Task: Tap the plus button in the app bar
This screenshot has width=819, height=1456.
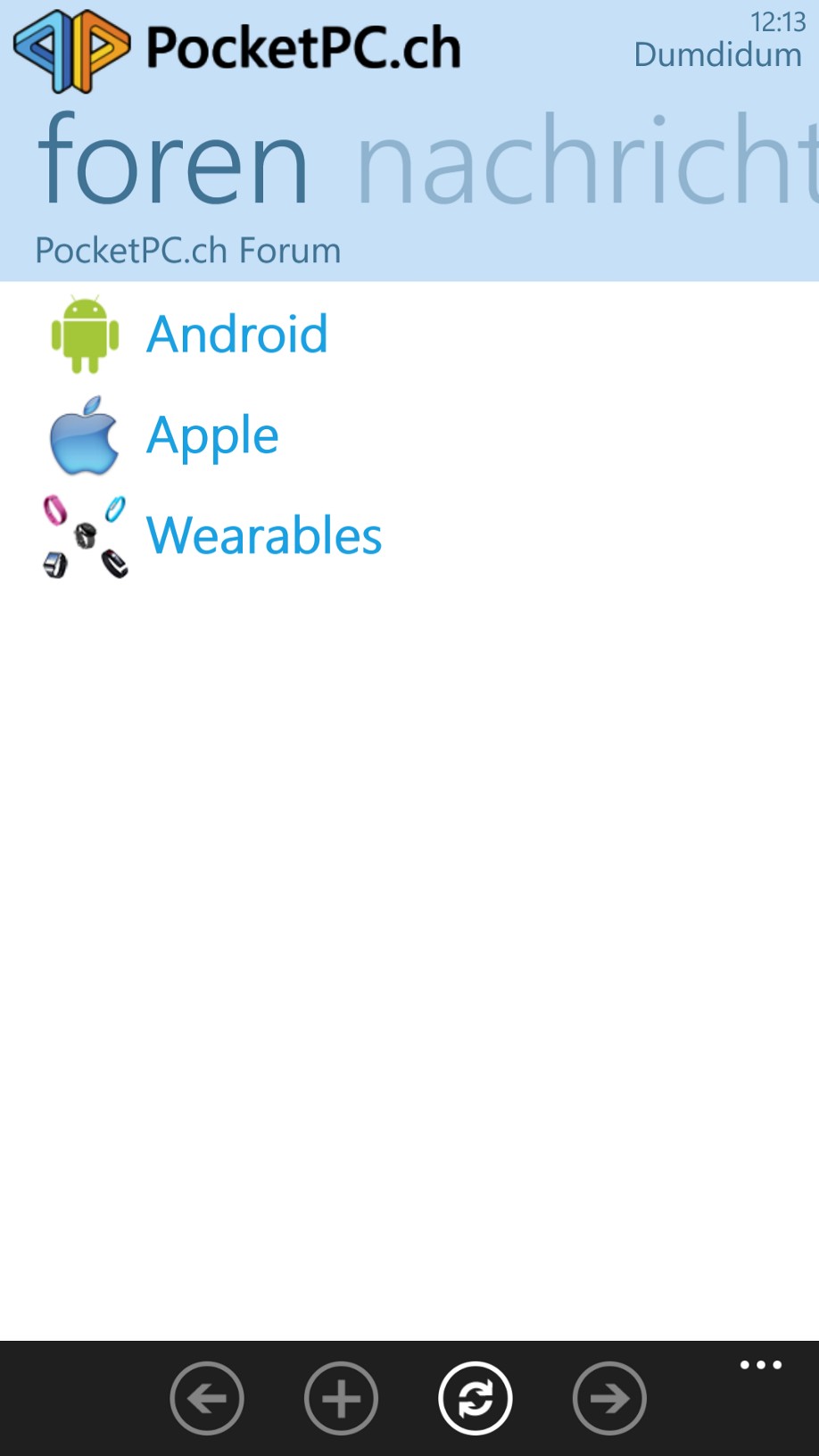Action: (341, 1398)
